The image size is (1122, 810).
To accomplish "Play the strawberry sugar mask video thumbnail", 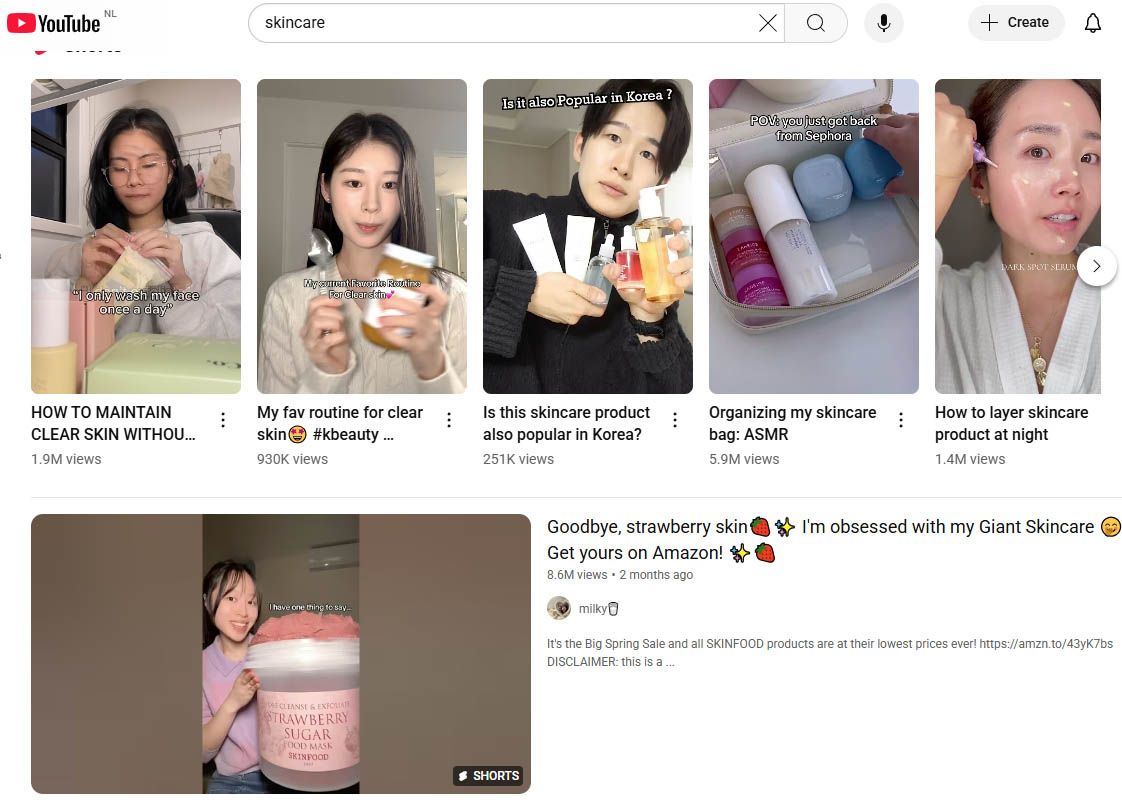I will pos(281,654).
